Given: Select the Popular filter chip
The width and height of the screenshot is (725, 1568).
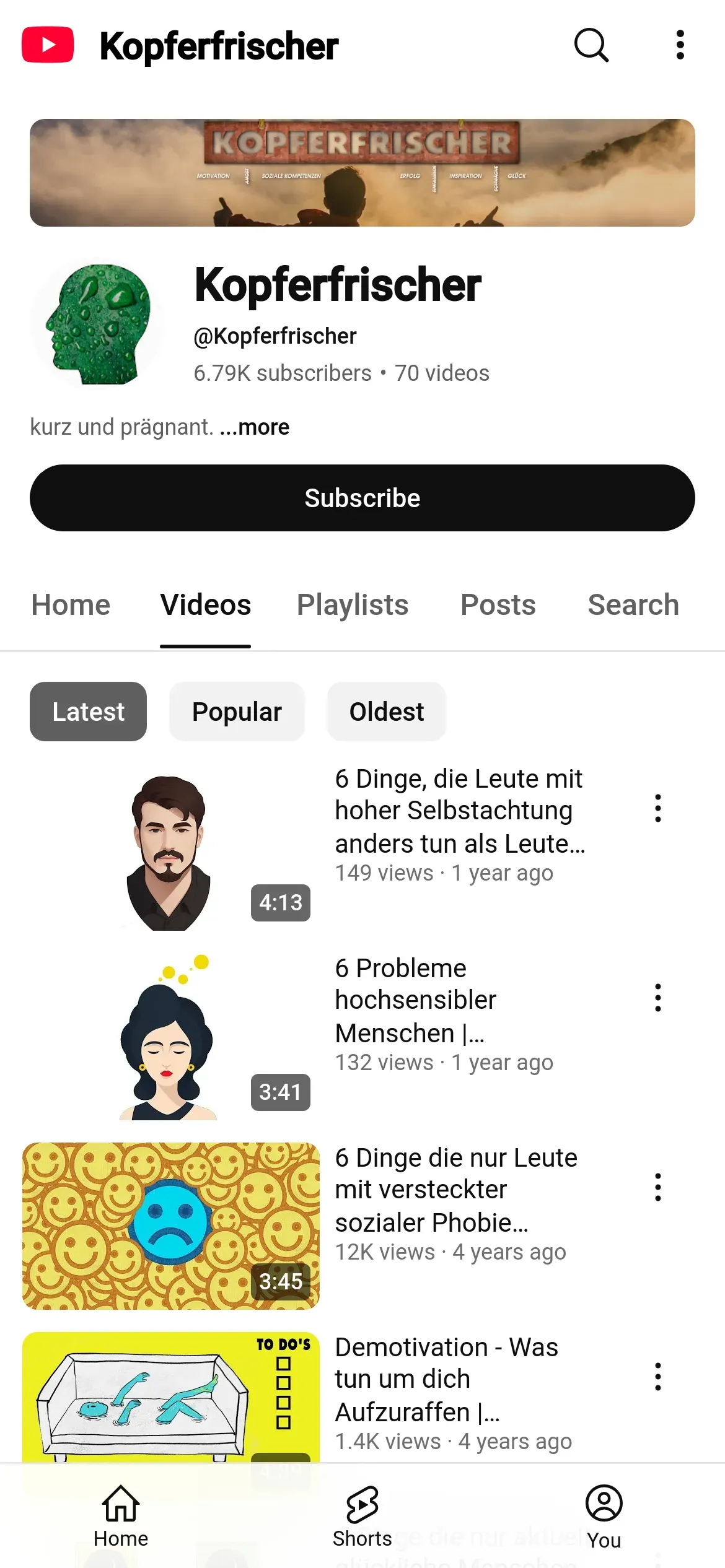Looking at the screenshot, I should 237,712.
